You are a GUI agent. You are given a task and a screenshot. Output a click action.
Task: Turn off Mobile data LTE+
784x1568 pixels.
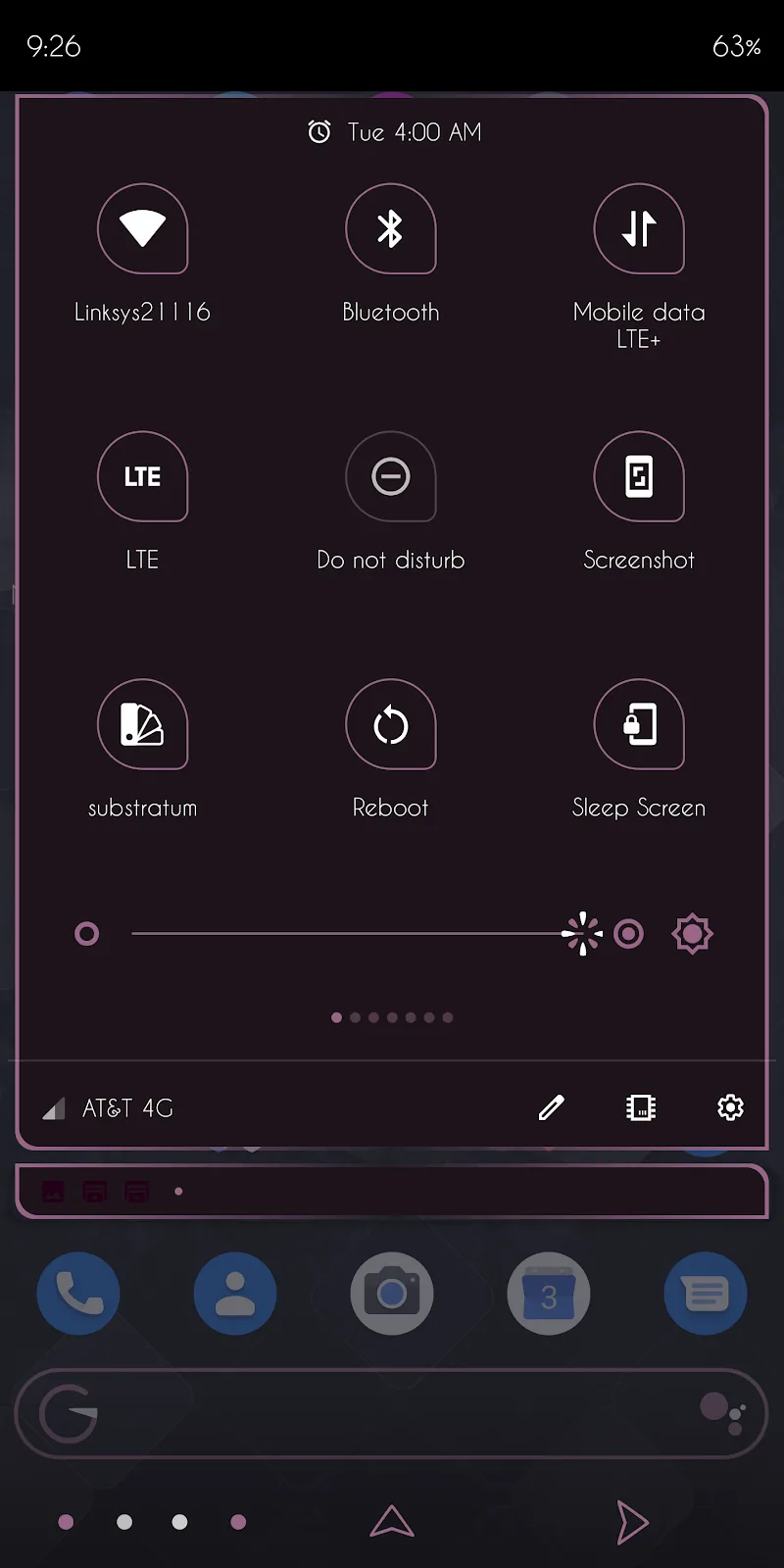click(639, 229)
